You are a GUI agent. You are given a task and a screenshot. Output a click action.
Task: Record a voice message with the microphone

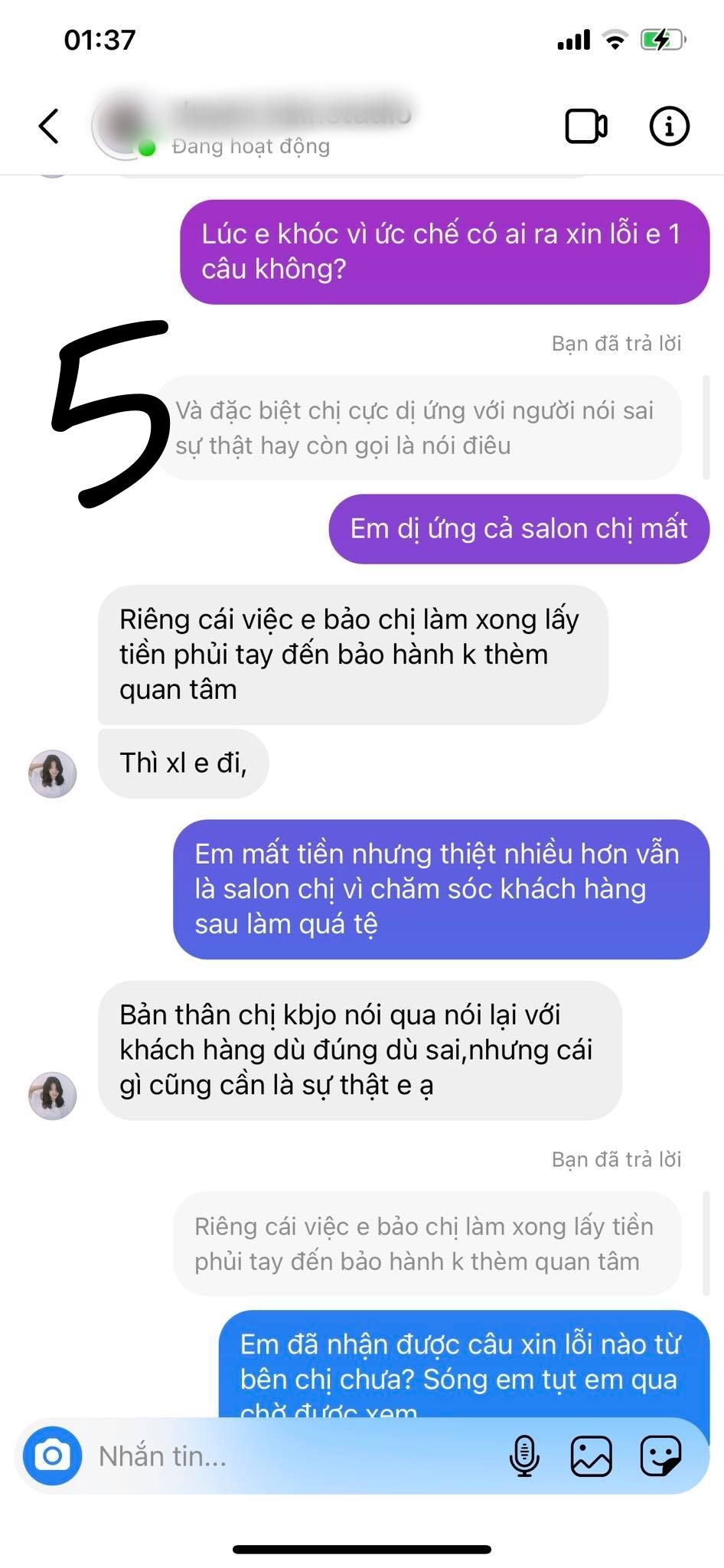tap(524, 1455)
